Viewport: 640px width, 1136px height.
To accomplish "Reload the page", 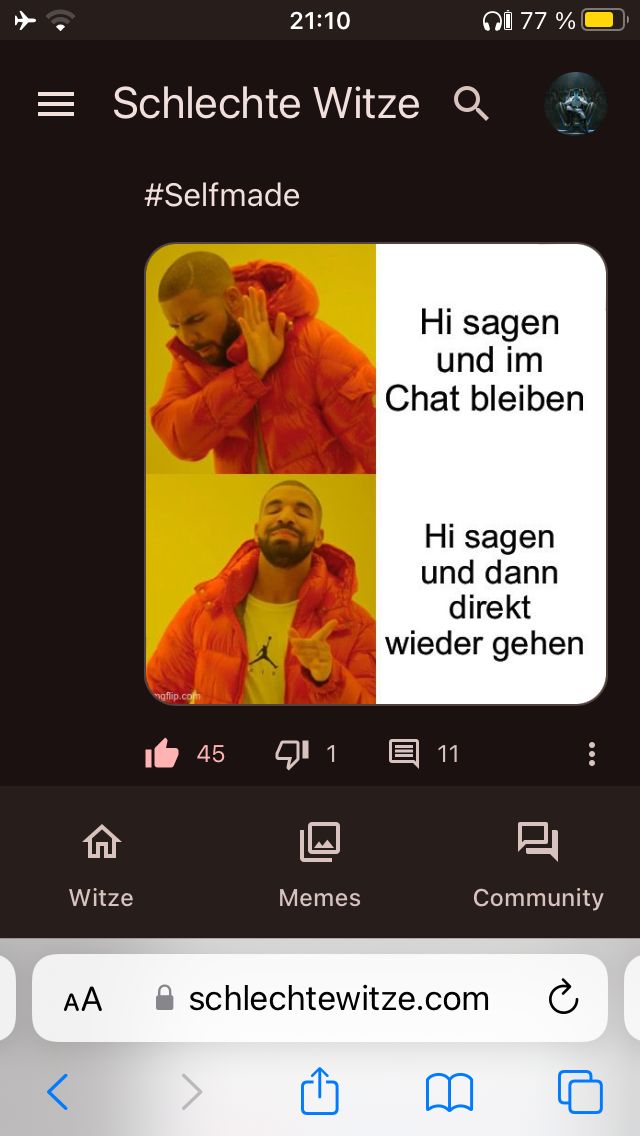I will (564, 998).
